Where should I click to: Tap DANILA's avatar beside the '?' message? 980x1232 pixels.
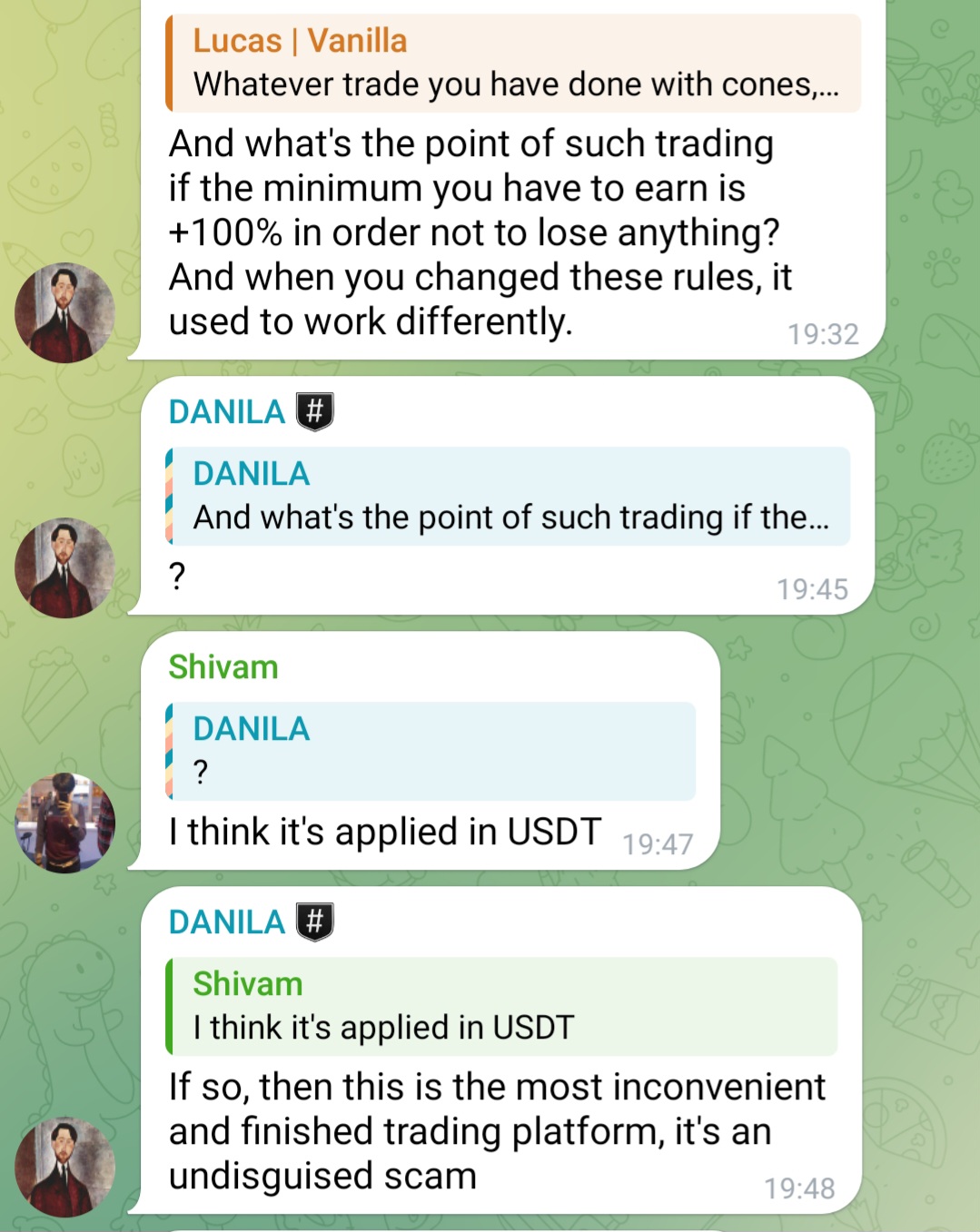[65, 568]
